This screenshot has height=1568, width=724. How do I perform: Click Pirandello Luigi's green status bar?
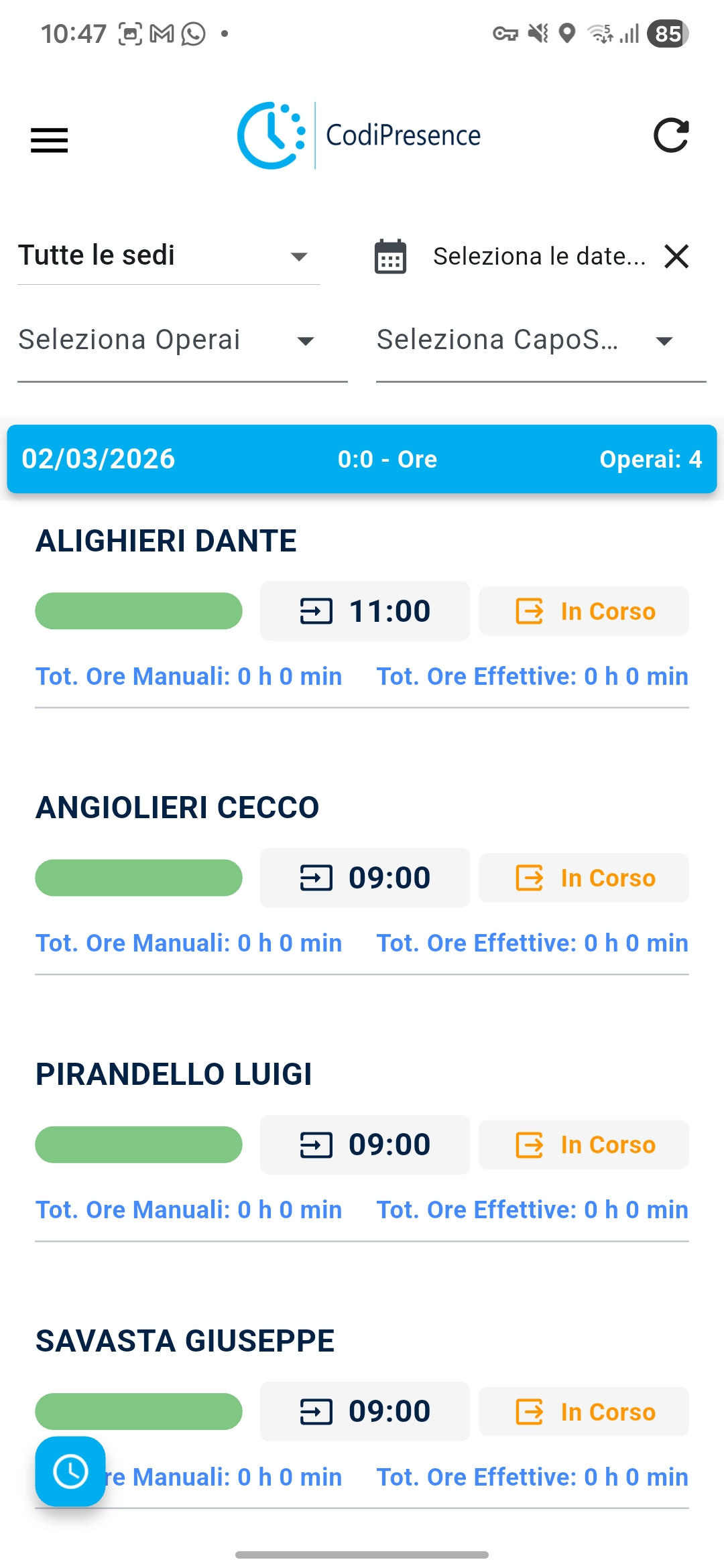click(x=138, y=1145)
